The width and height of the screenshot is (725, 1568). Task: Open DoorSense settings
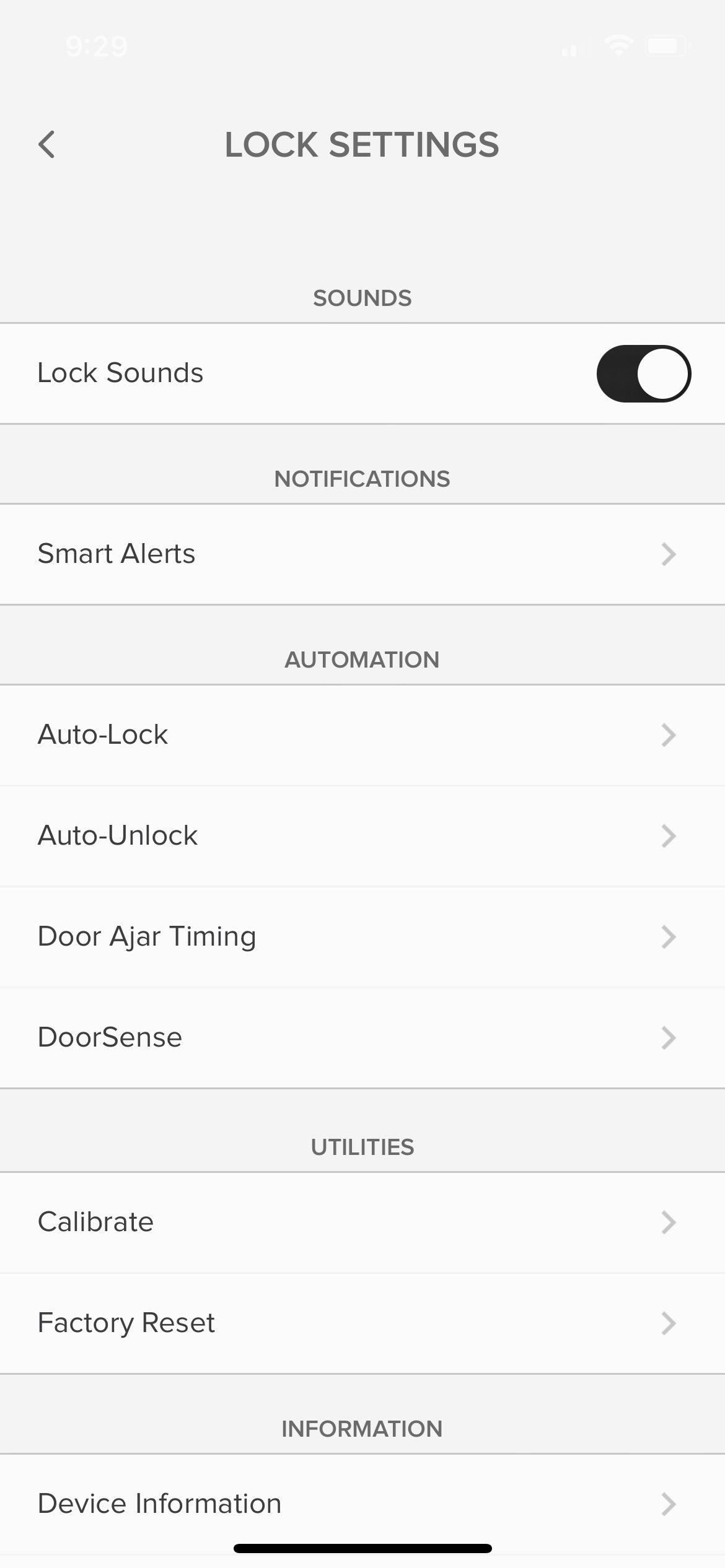362,1038
